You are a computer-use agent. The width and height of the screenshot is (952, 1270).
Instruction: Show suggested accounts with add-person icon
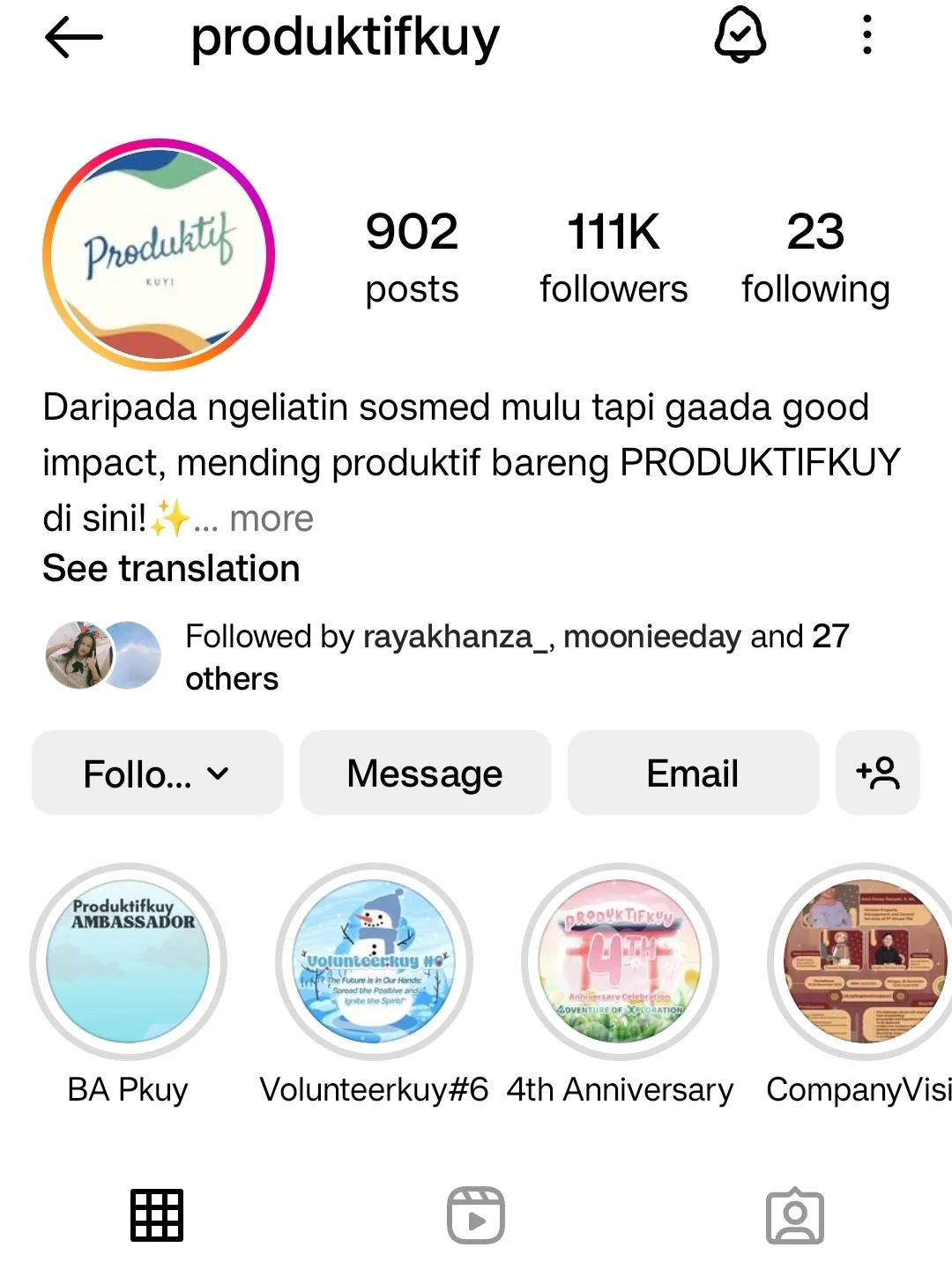(x=877, y=773)
